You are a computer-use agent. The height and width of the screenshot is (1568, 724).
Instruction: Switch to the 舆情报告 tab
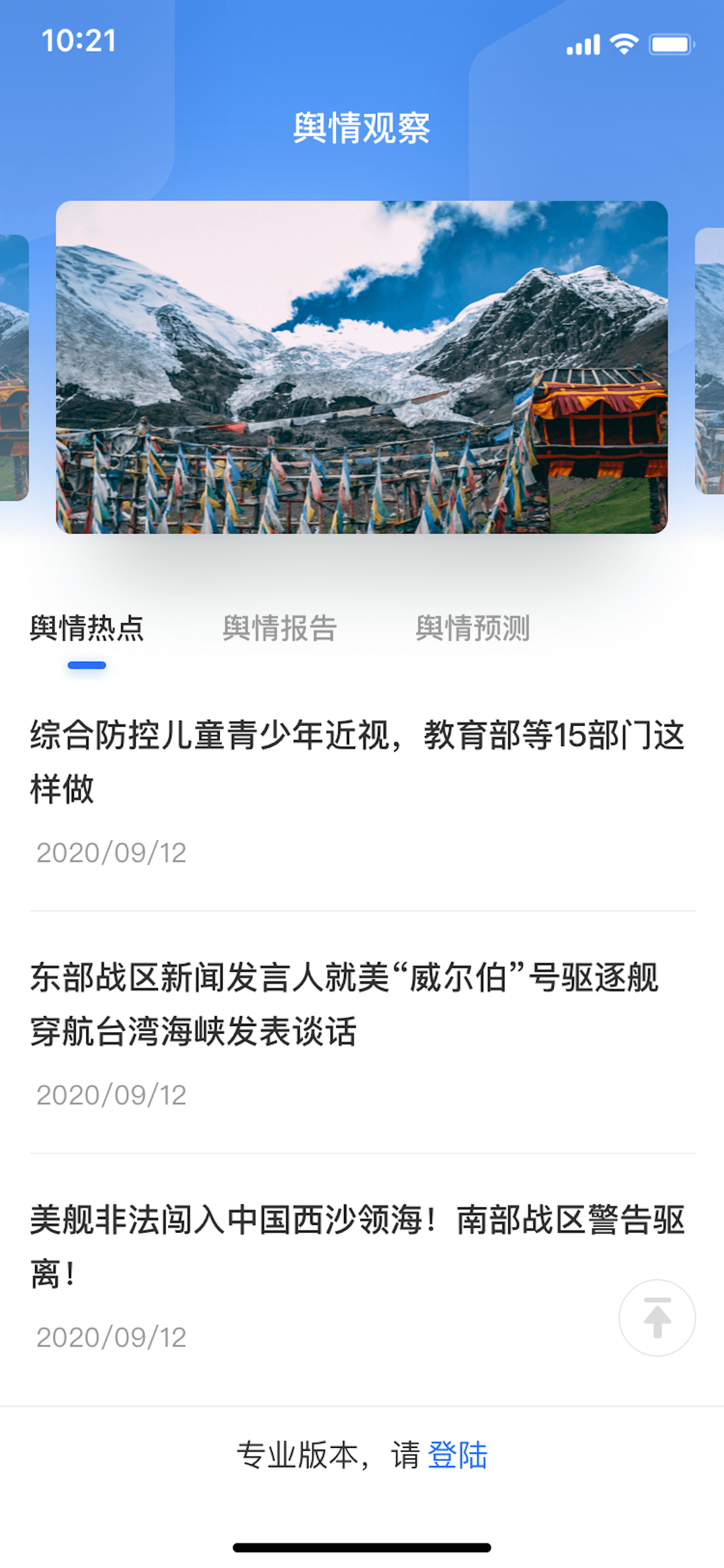[x=279, y=628]
